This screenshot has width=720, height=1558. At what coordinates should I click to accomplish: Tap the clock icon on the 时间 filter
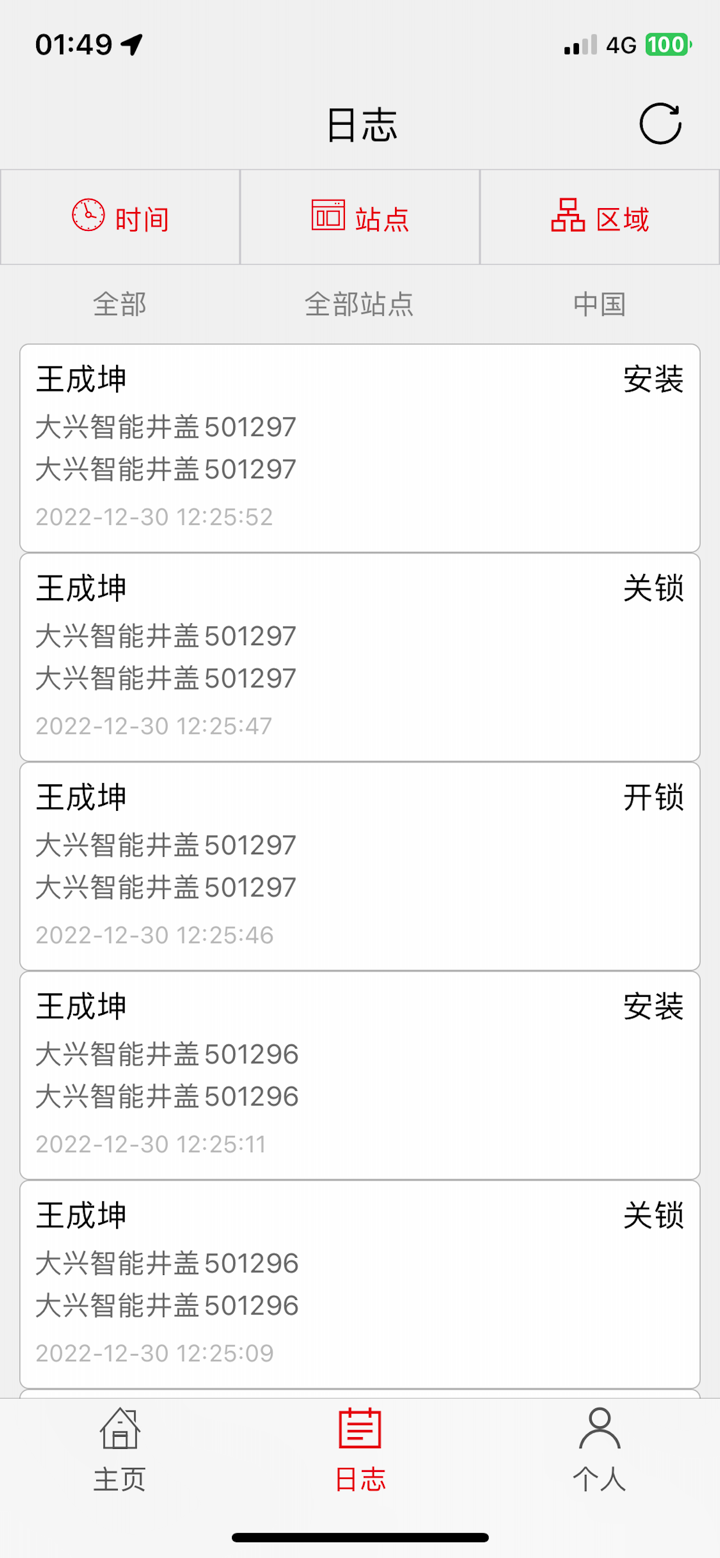[88, 216]
